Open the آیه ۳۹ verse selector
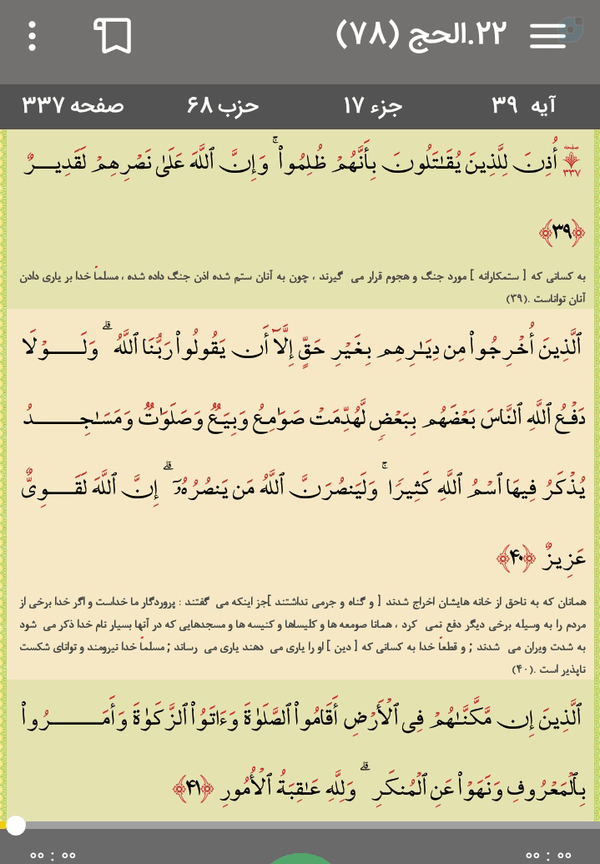Screen dimensions: 600x864 click(523, 105)
